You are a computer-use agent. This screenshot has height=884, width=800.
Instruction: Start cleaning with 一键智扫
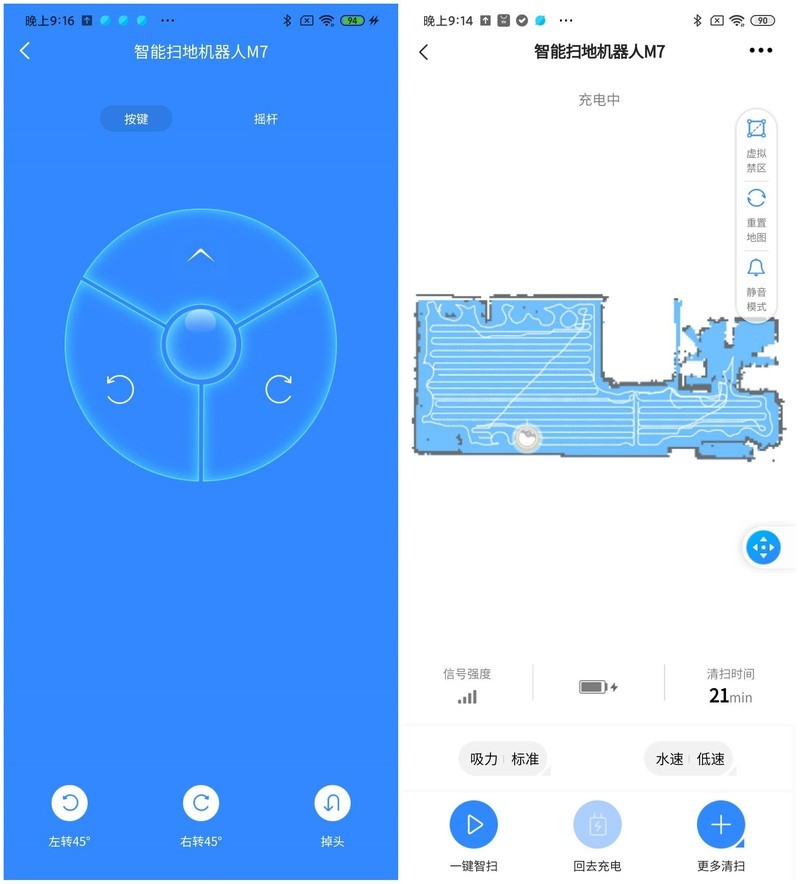(x=474, y=825)
